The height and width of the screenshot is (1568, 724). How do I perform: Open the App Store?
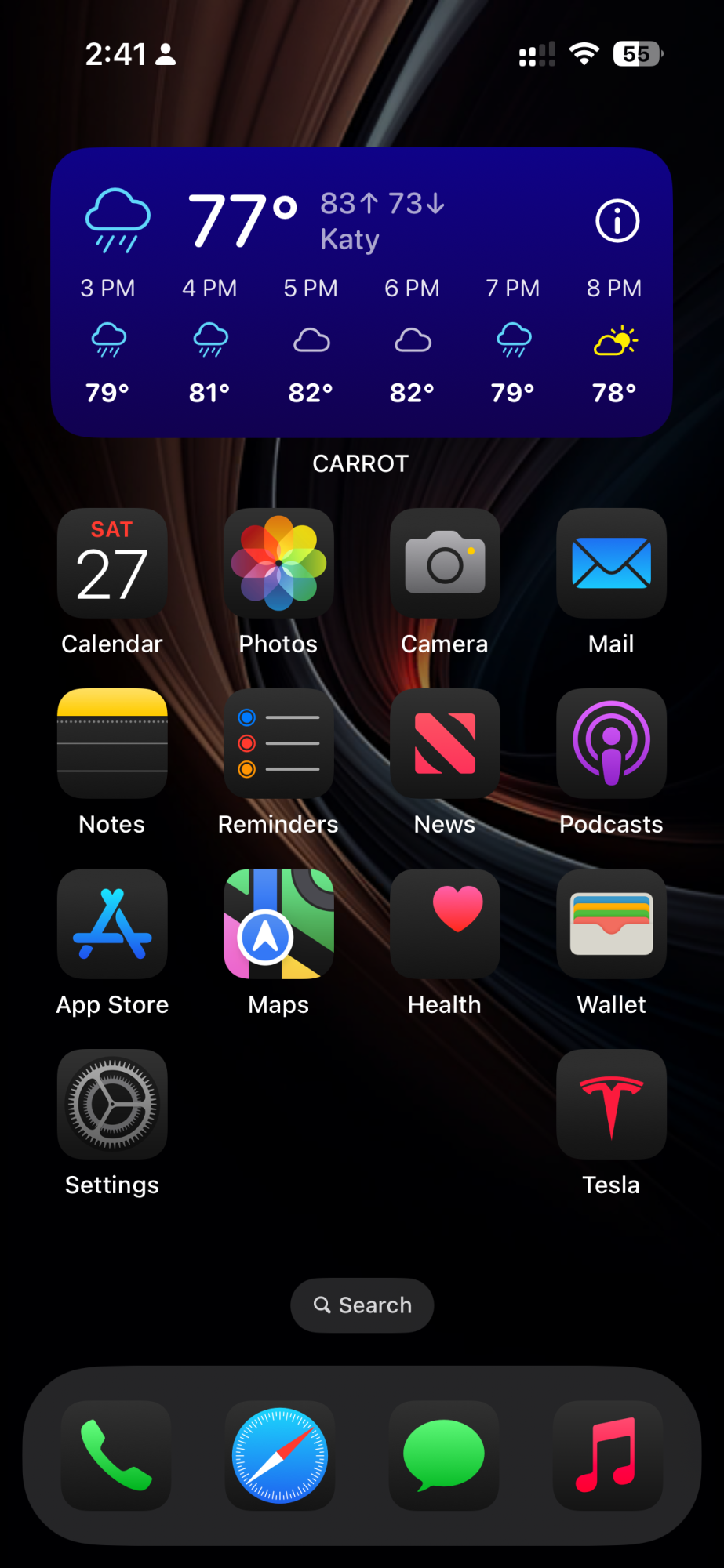(x=112, y=924)
